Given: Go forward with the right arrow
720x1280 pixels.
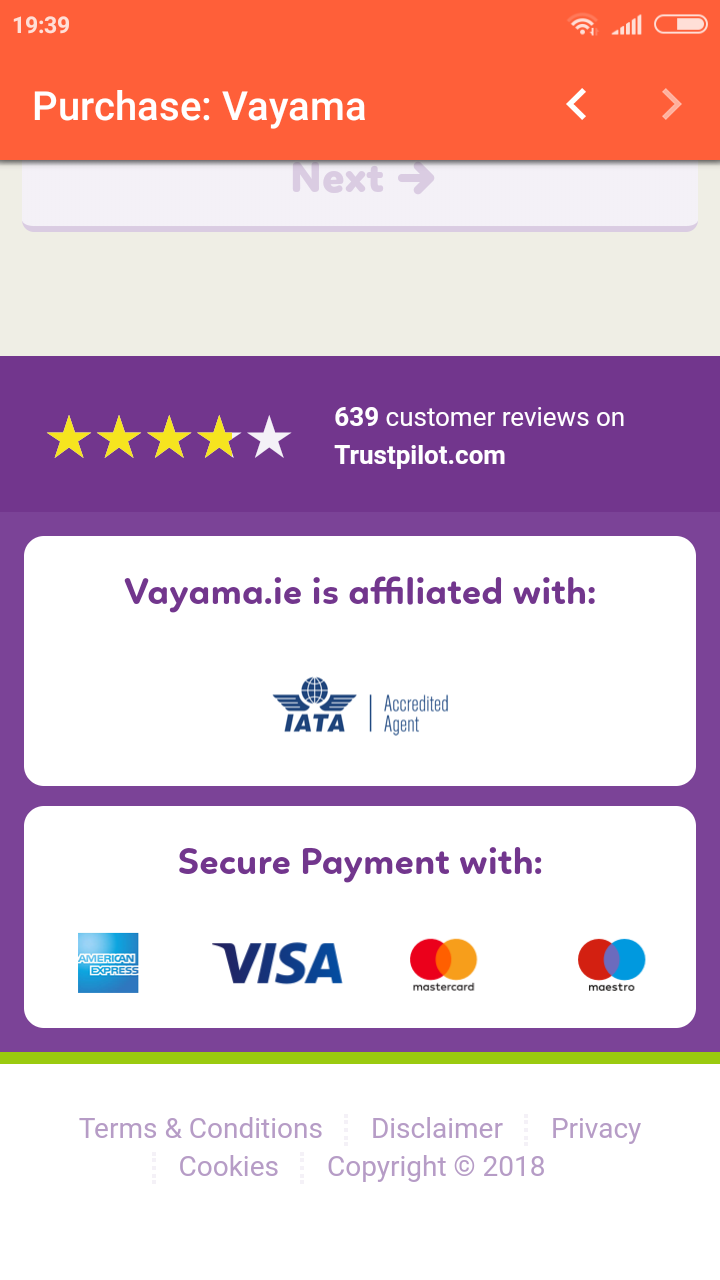Looking at the screenshot, I should click(671, 105).
